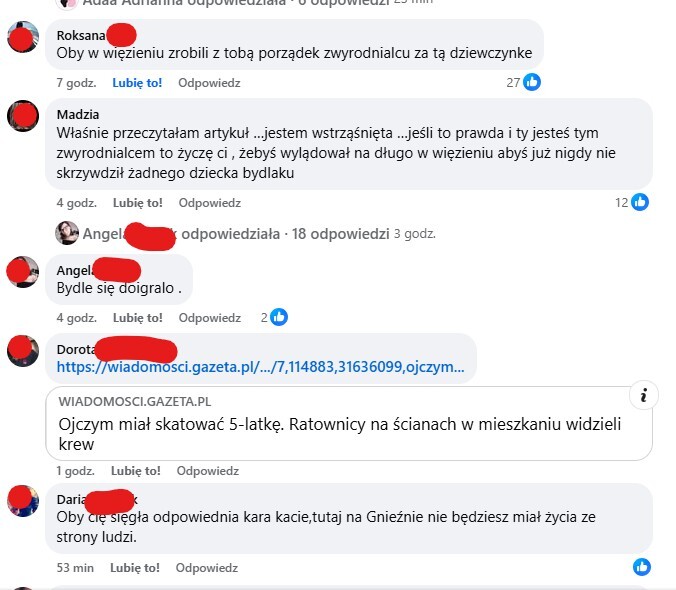
Task: Like the 'Bydle się doigralo' comment
Action: tap(136, 318)
